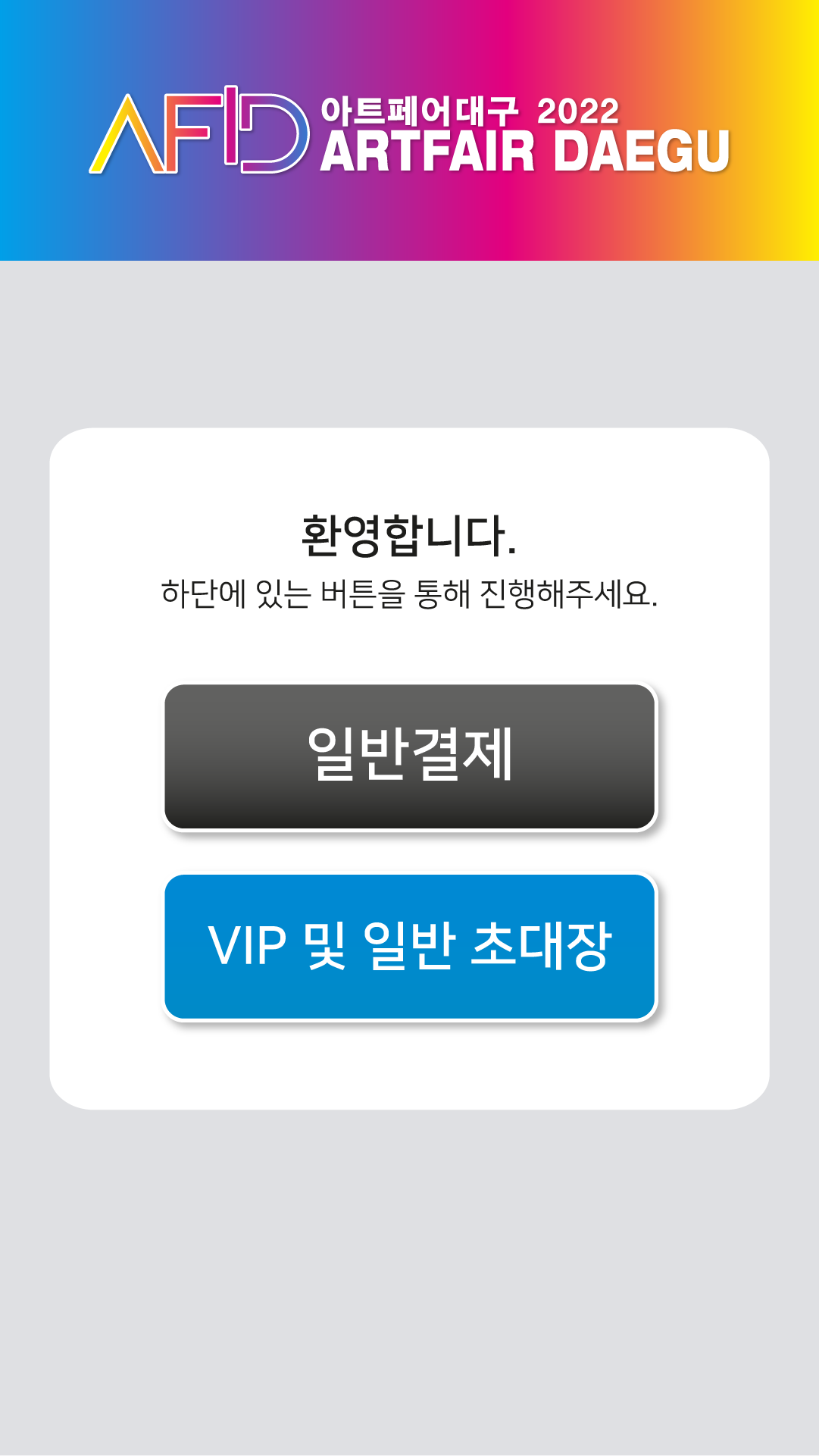Image resolution: width=819 pixels, height=1456 pixels.
Task: Open VIP 및 일반 초대장
Action: pyautogui.click(x=409, y=946)
